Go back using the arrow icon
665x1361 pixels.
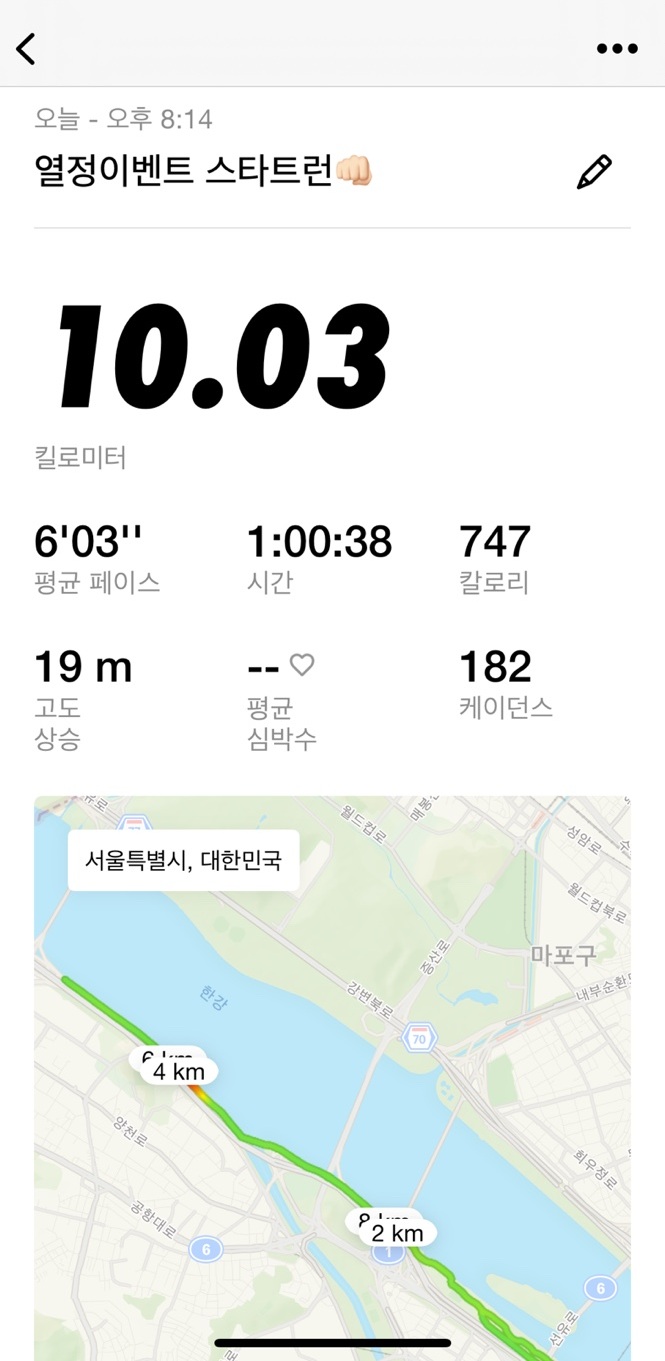click(26, 48)
